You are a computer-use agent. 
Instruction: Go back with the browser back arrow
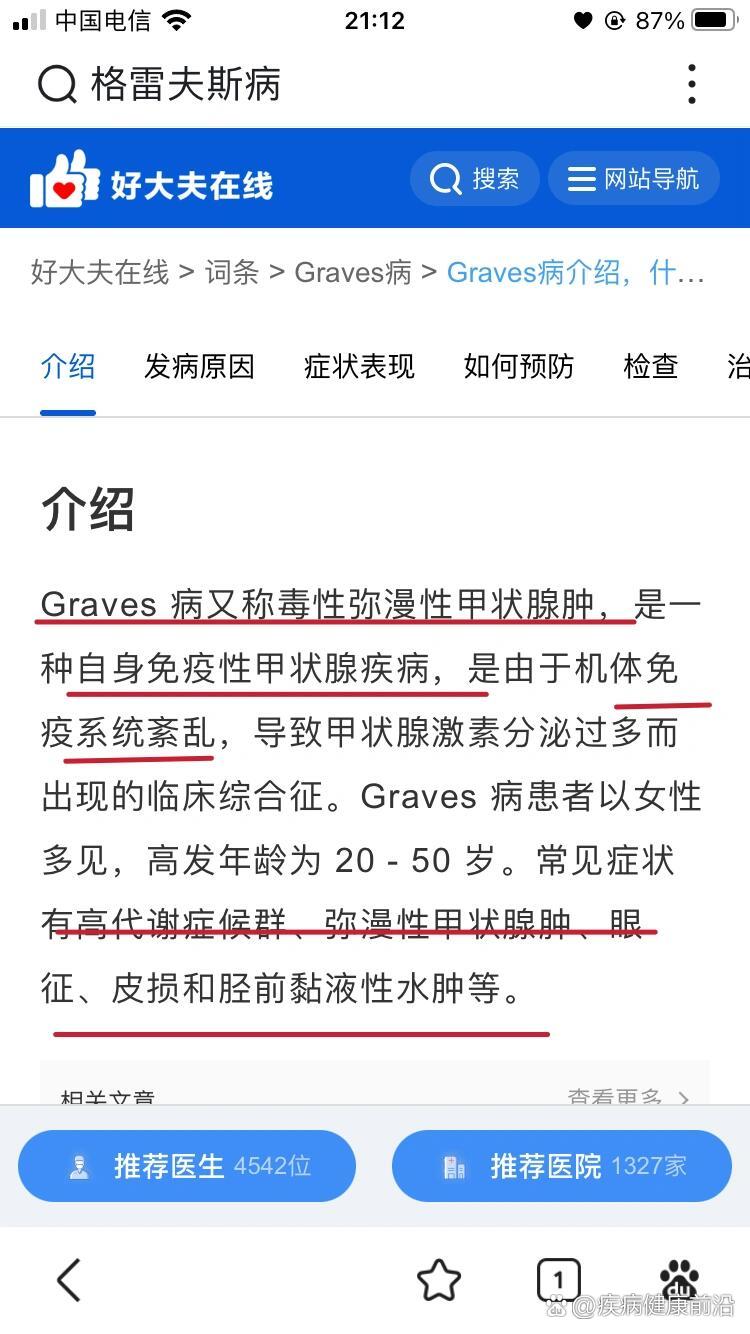point(68,1279)
